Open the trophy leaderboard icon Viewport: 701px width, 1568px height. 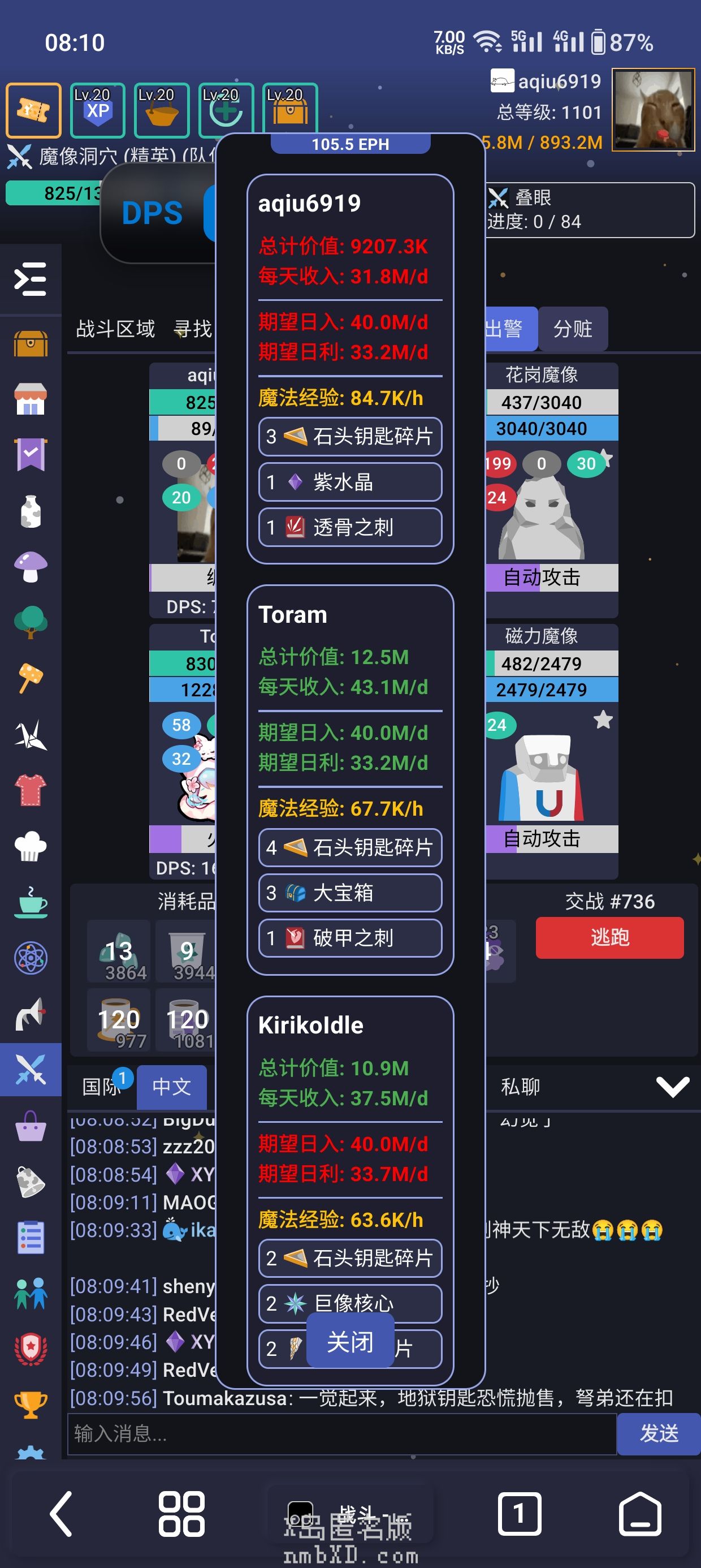(31, 1405)
